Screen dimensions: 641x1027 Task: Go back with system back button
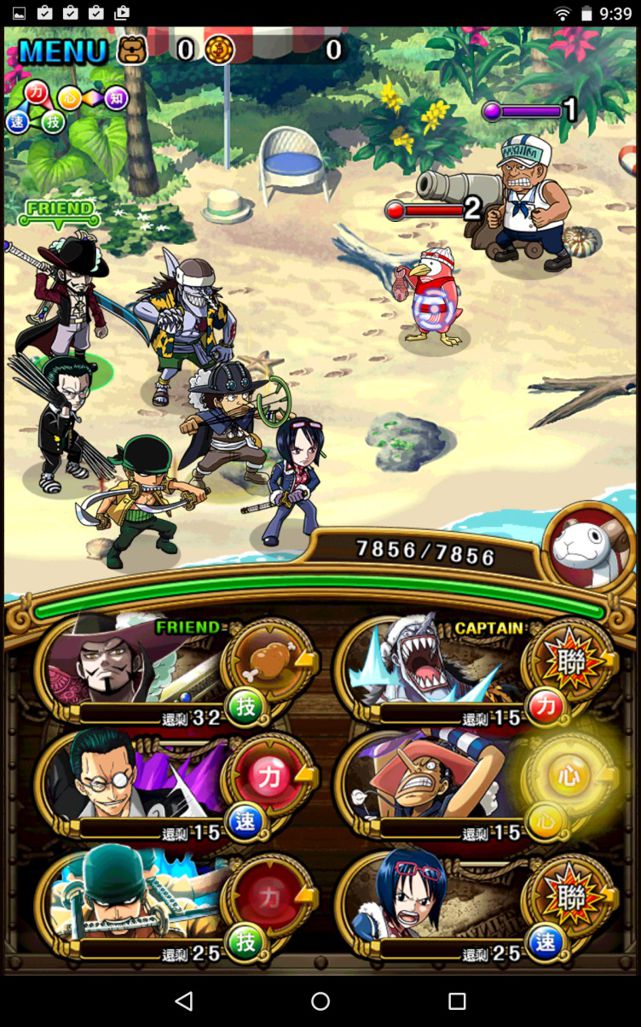[184, 1000]
